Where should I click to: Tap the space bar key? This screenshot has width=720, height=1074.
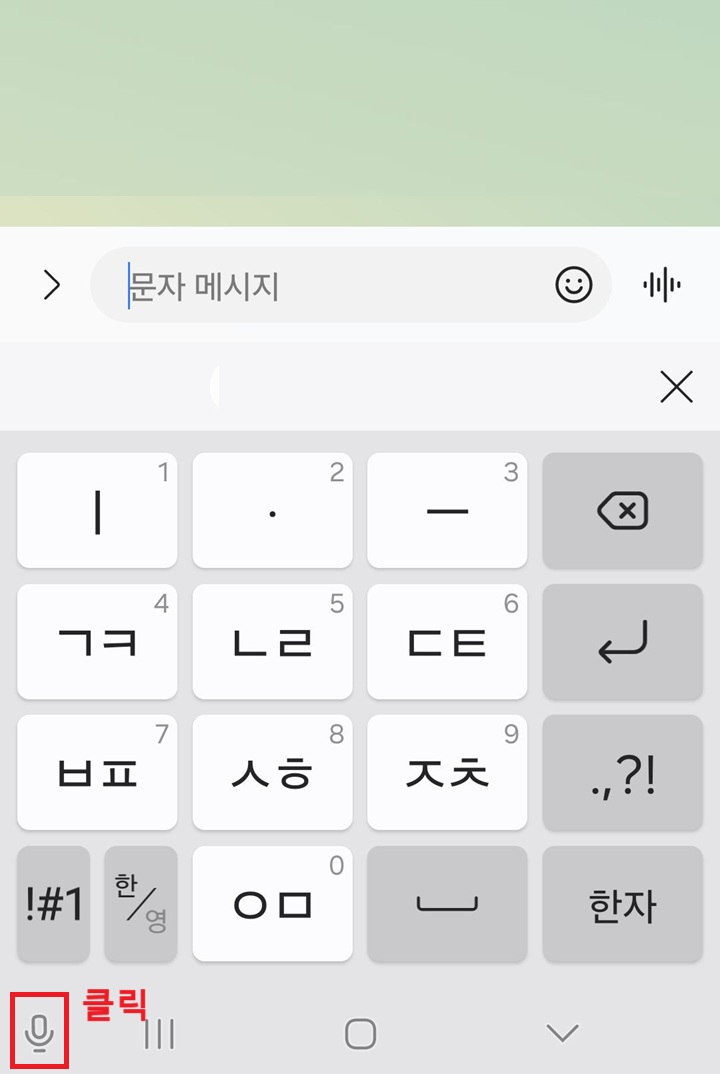coord(446,904)
